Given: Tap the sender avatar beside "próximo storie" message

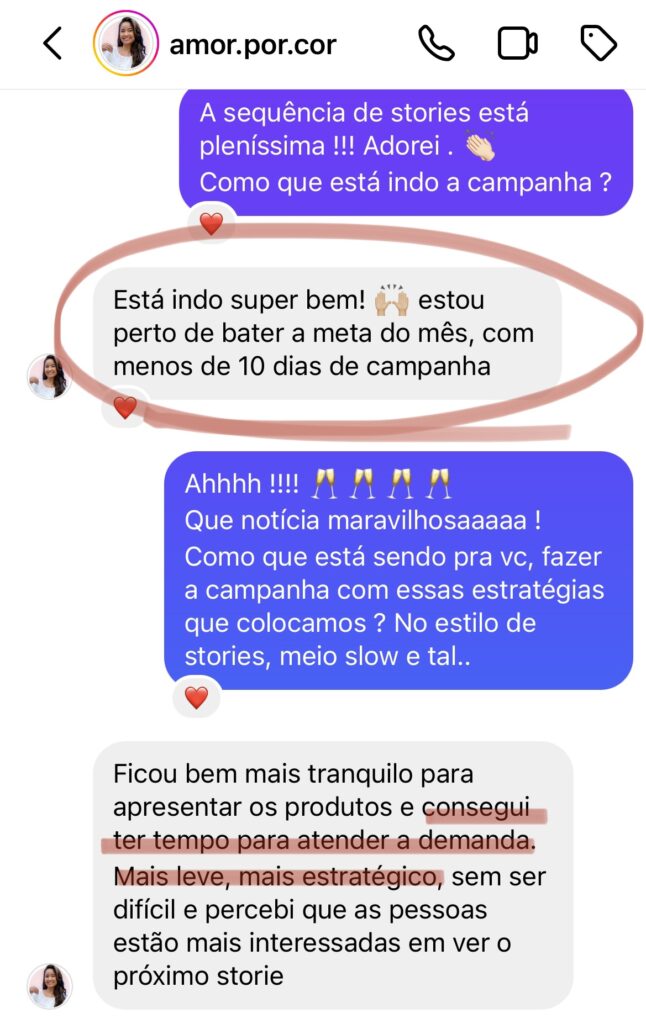Looking at the screenshot, I should point(49,985).
